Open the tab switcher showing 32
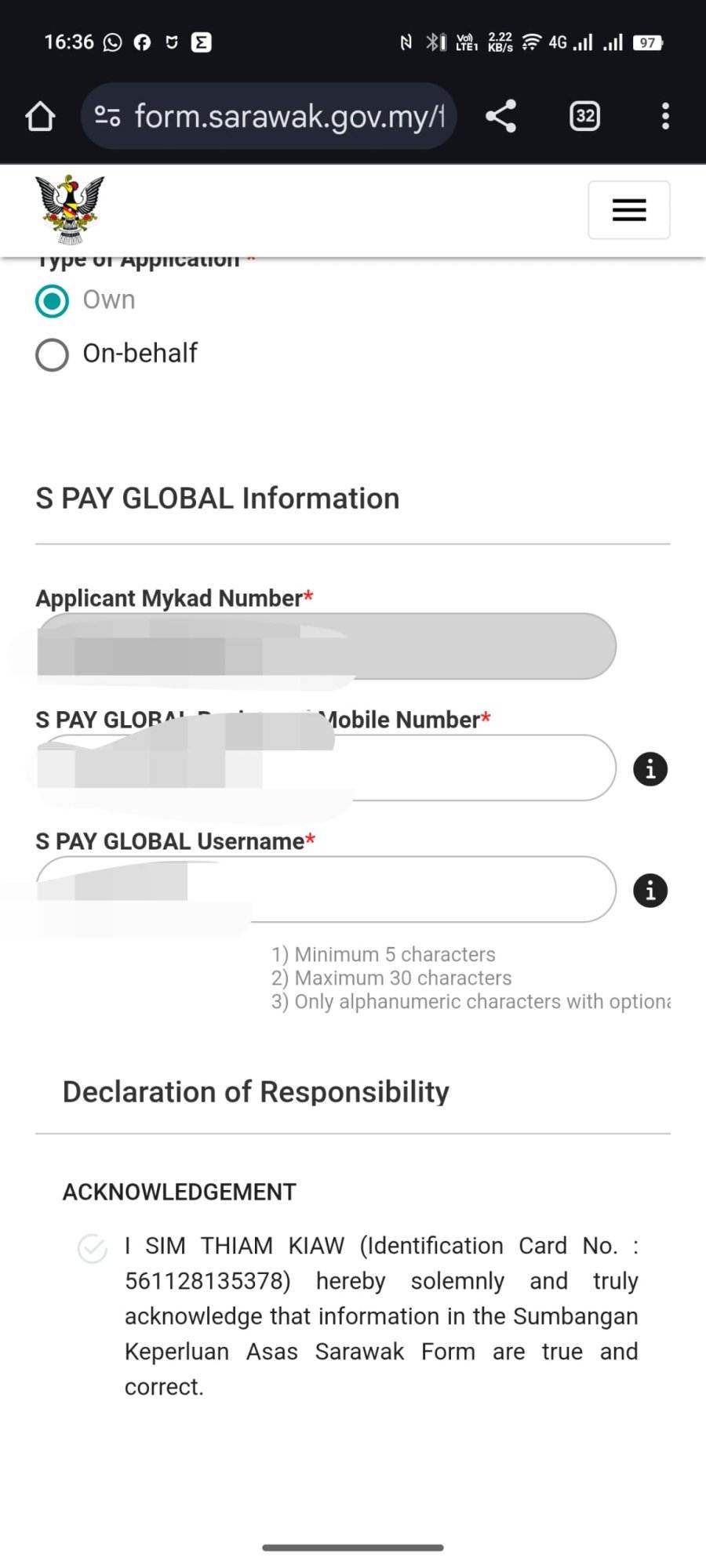Image resolution: width=706 pixels, height=1568 pixels. 584,116
